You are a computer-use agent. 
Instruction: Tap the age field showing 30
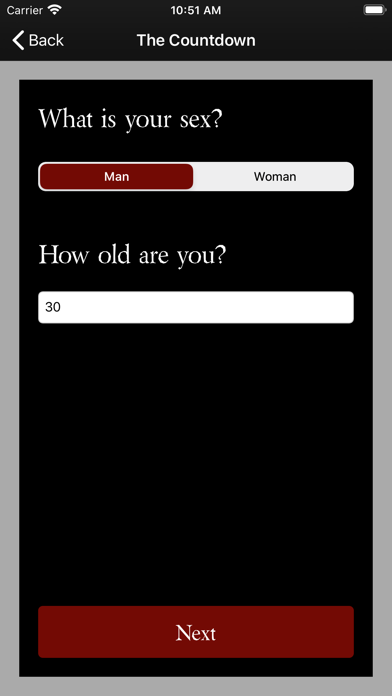pyautogui.click(x=196, y=307)
